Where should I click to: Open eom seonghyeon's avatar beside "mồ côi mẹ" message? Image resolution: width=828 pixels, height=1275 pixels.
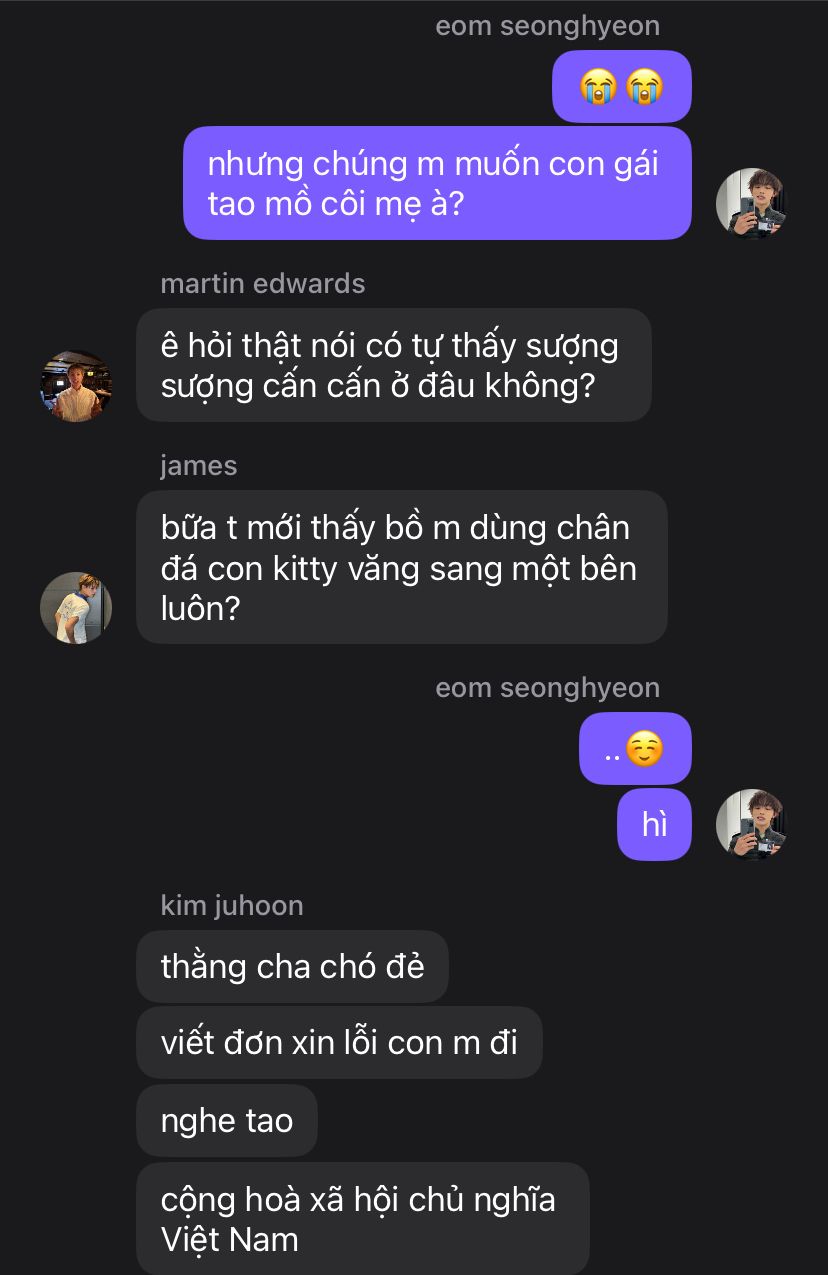point(751,203)
